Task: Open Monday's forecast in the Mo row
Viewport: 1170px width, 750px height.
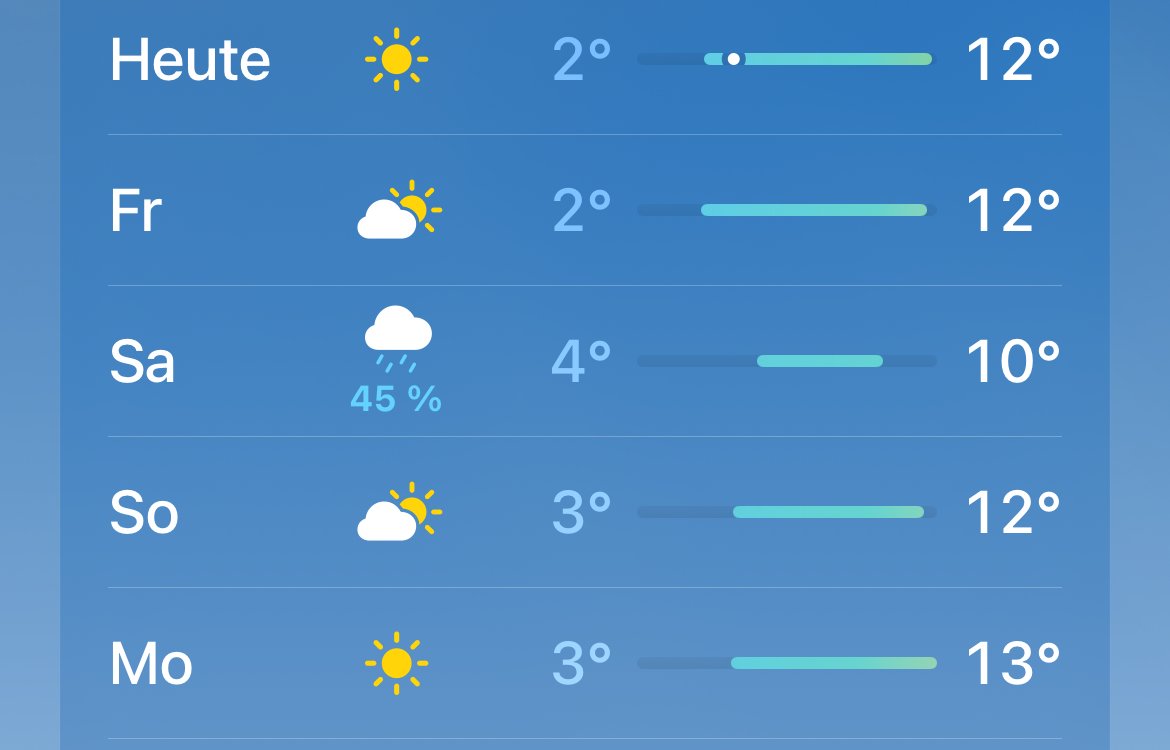Action: 585,663
